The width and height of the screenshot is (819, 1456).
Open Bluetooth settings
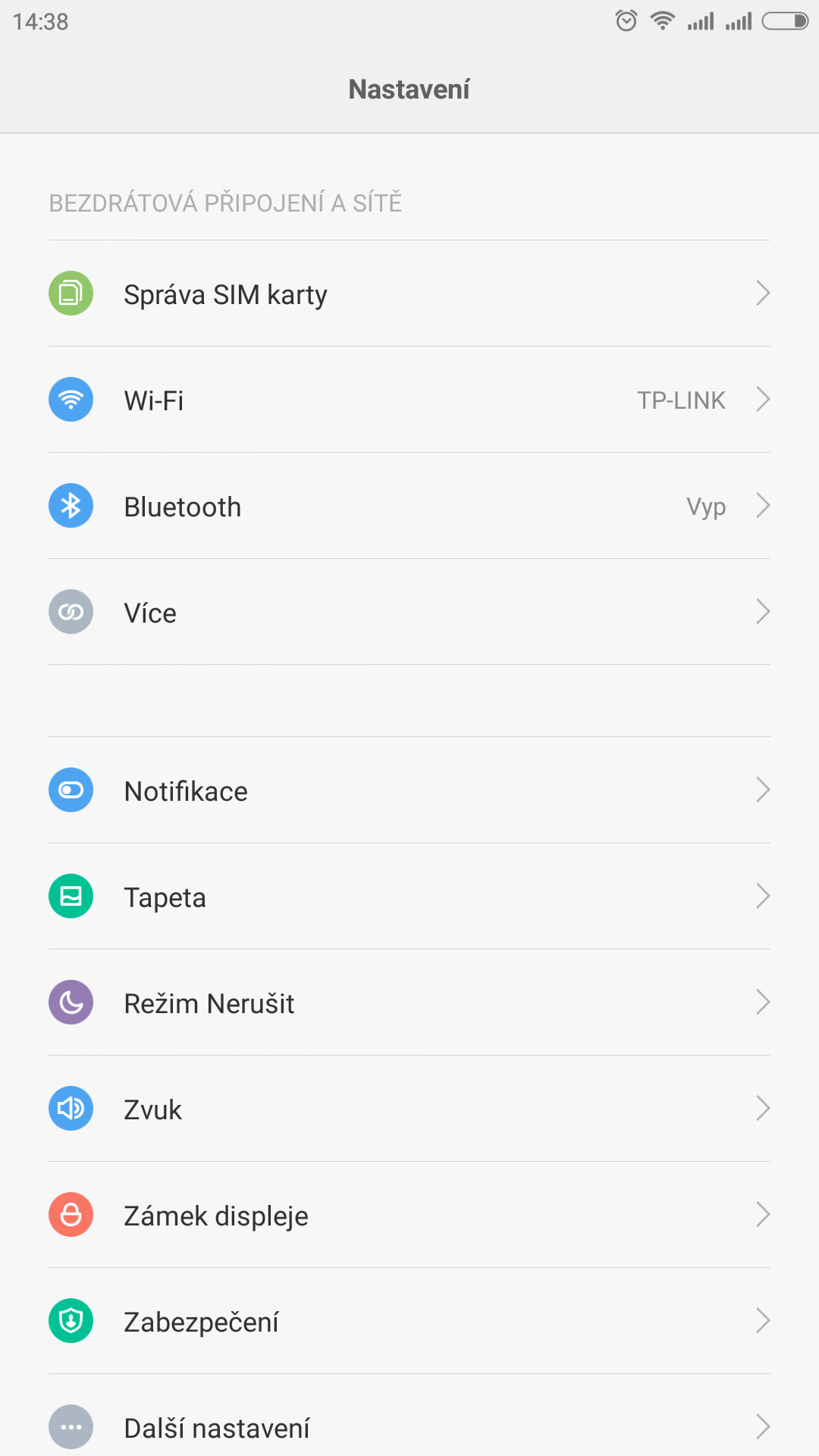[x=409, y=506]
